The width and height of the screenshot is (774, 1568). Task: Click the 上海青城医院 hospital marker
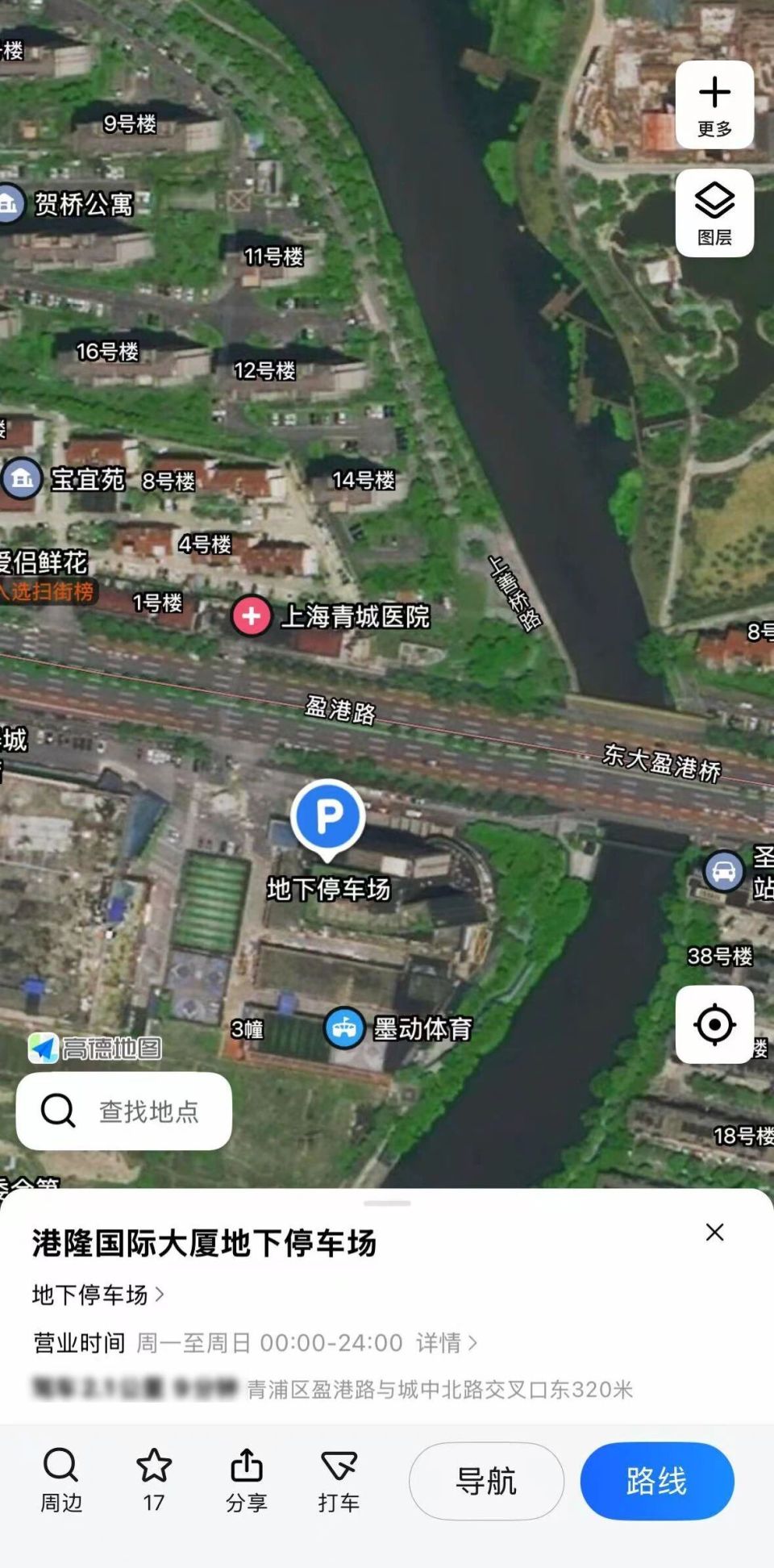[252, 617]
